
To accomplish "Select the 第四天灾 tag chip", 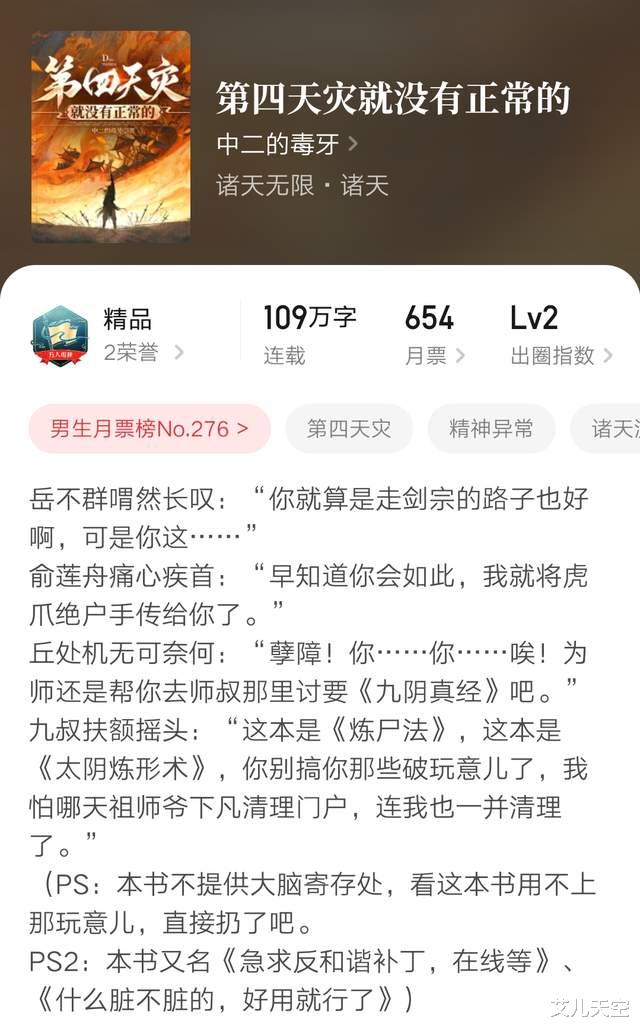I will (349, 429).
